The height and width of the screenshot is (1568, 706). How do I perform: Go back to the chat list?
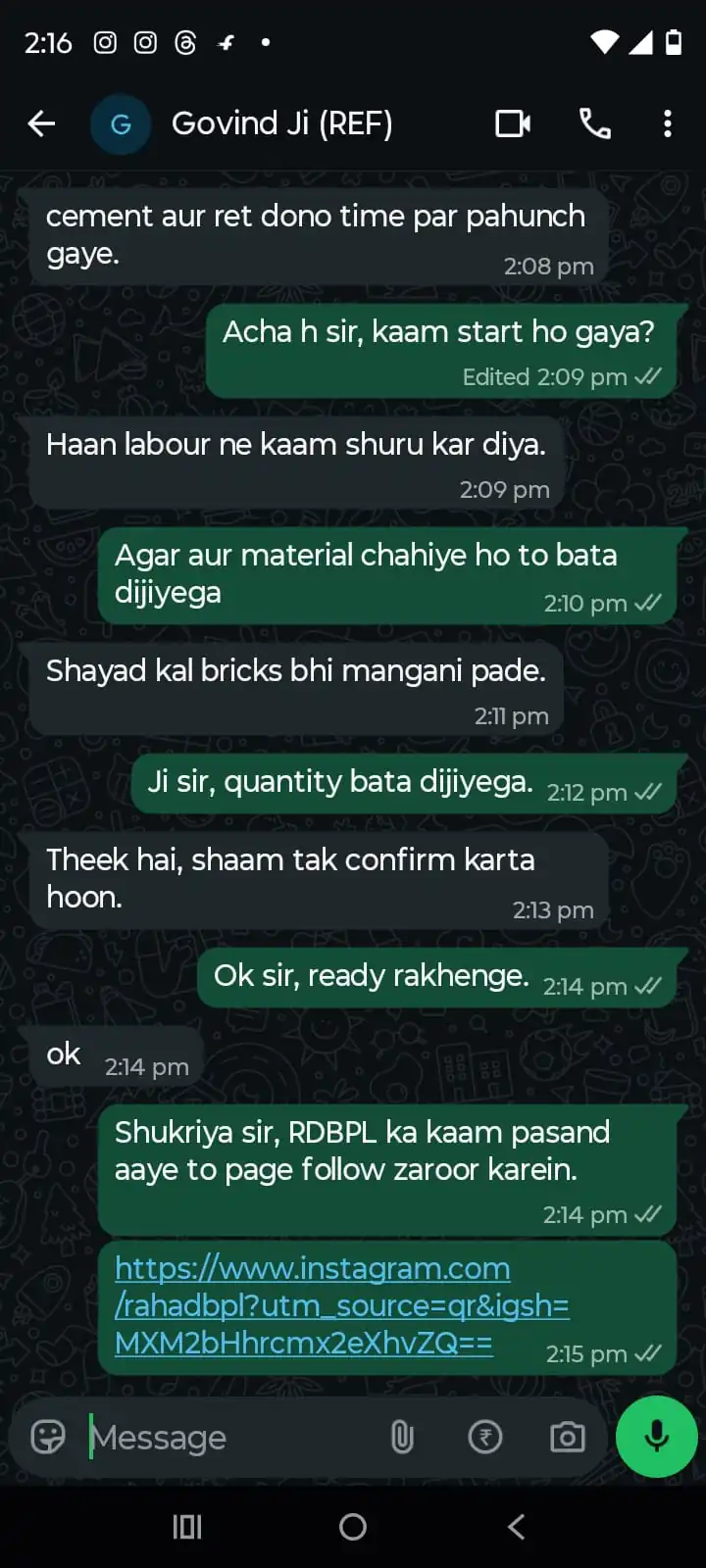[41, 123]
